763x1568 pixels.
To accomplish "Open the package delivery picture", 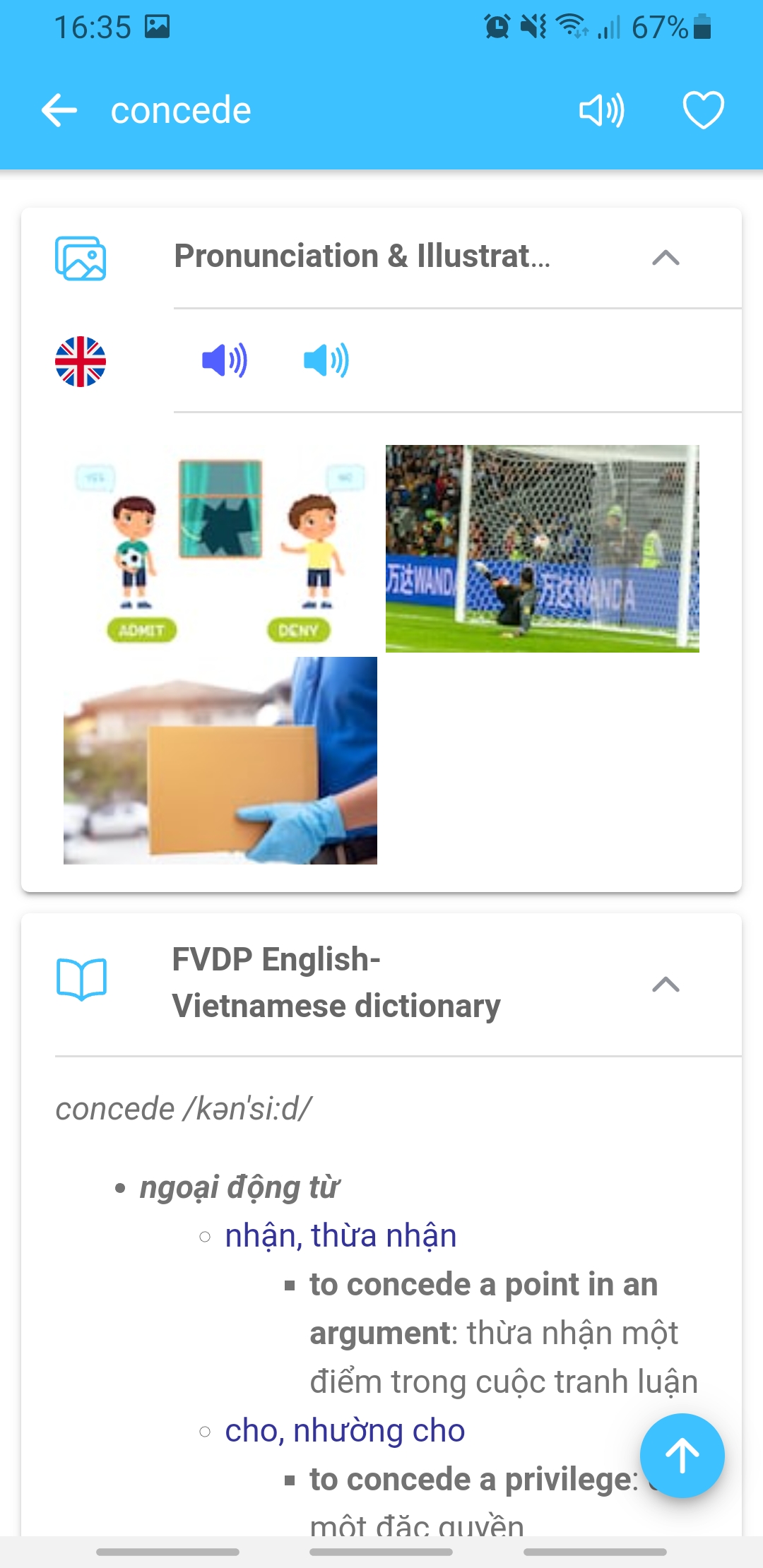I will coord(220,760).
